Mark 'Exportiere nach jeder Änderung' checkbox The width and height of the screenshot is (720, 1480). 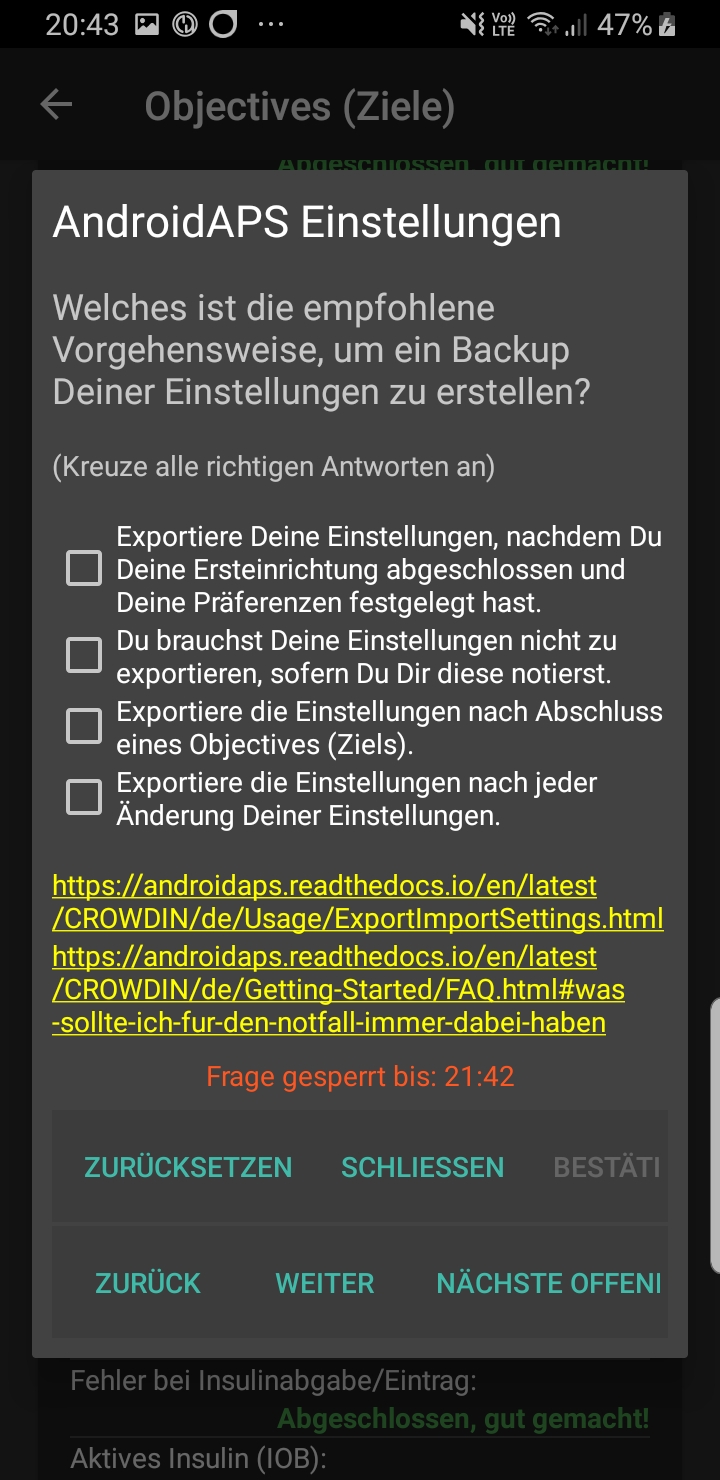(x=84, y=798)
